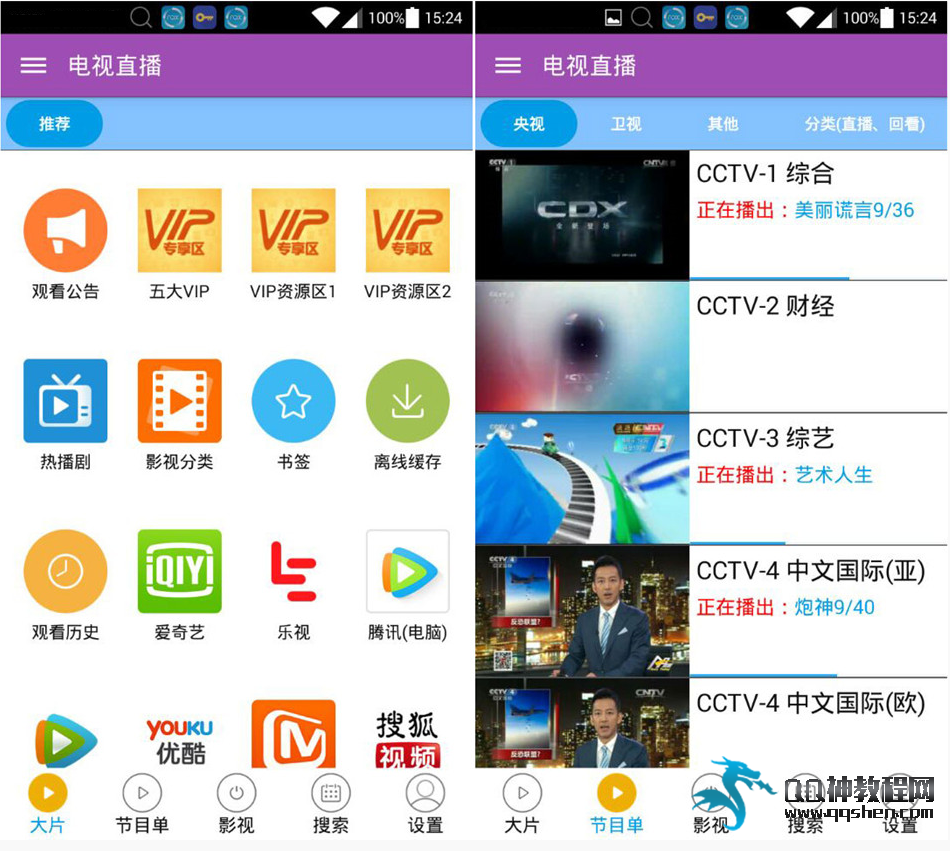This screenshot has width=950, height=851.
Task: Play the CCTV-1 综合 channel
Action: pyautogui.click(x=710, y=215)
